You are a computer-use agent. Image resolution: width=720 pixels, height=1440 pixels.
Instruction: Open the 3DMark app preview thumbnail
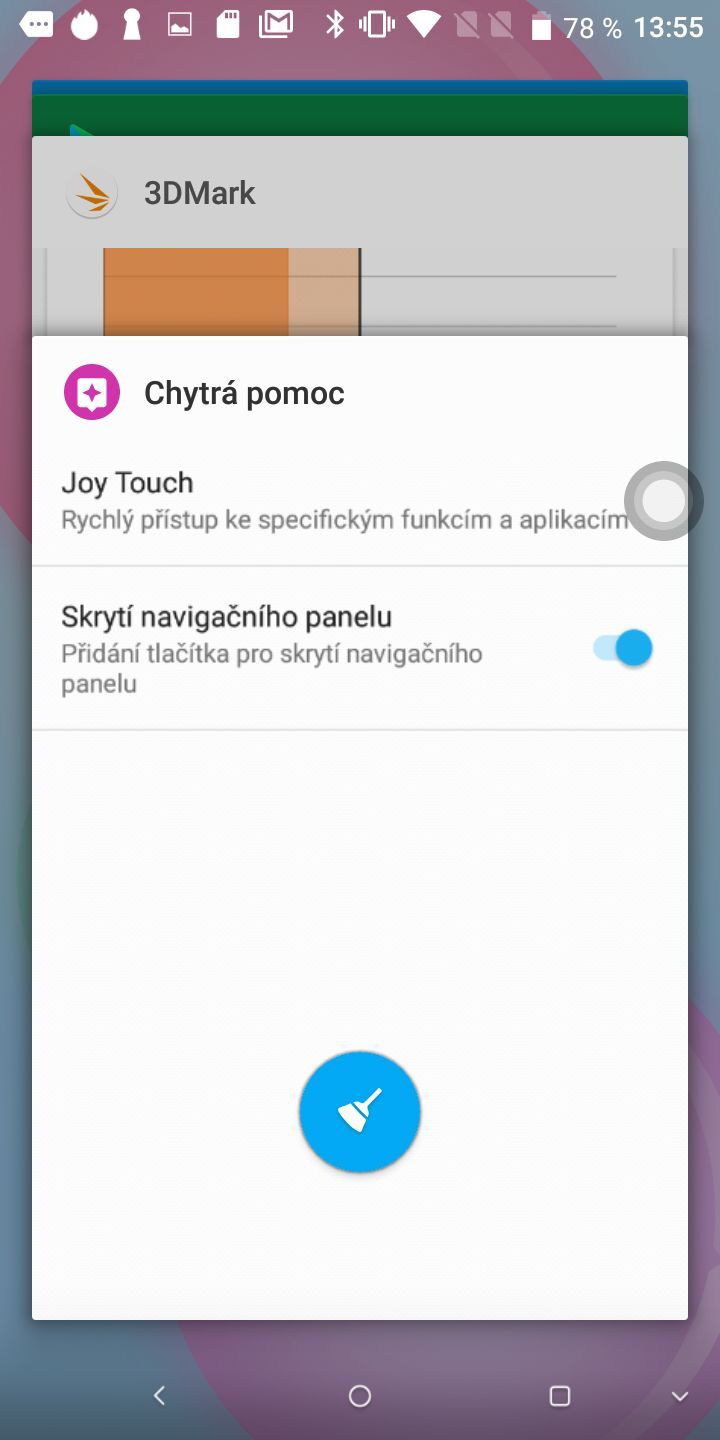pos(360,290)
